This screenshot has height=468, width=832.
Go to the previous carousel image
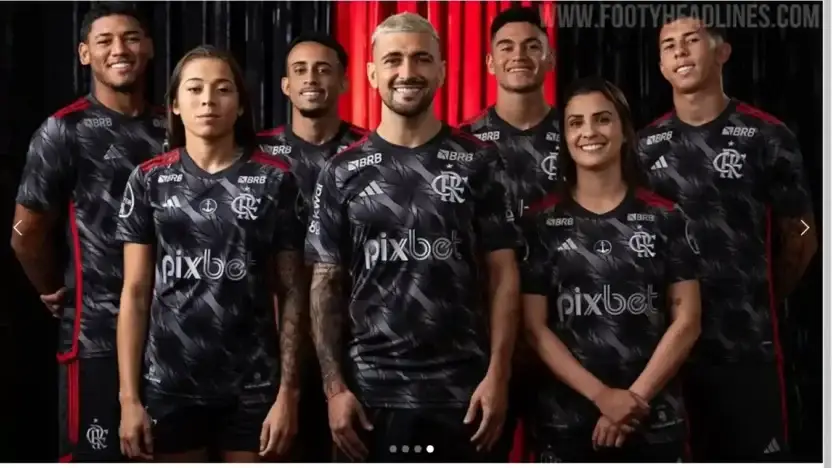click(x=17, y=228)
